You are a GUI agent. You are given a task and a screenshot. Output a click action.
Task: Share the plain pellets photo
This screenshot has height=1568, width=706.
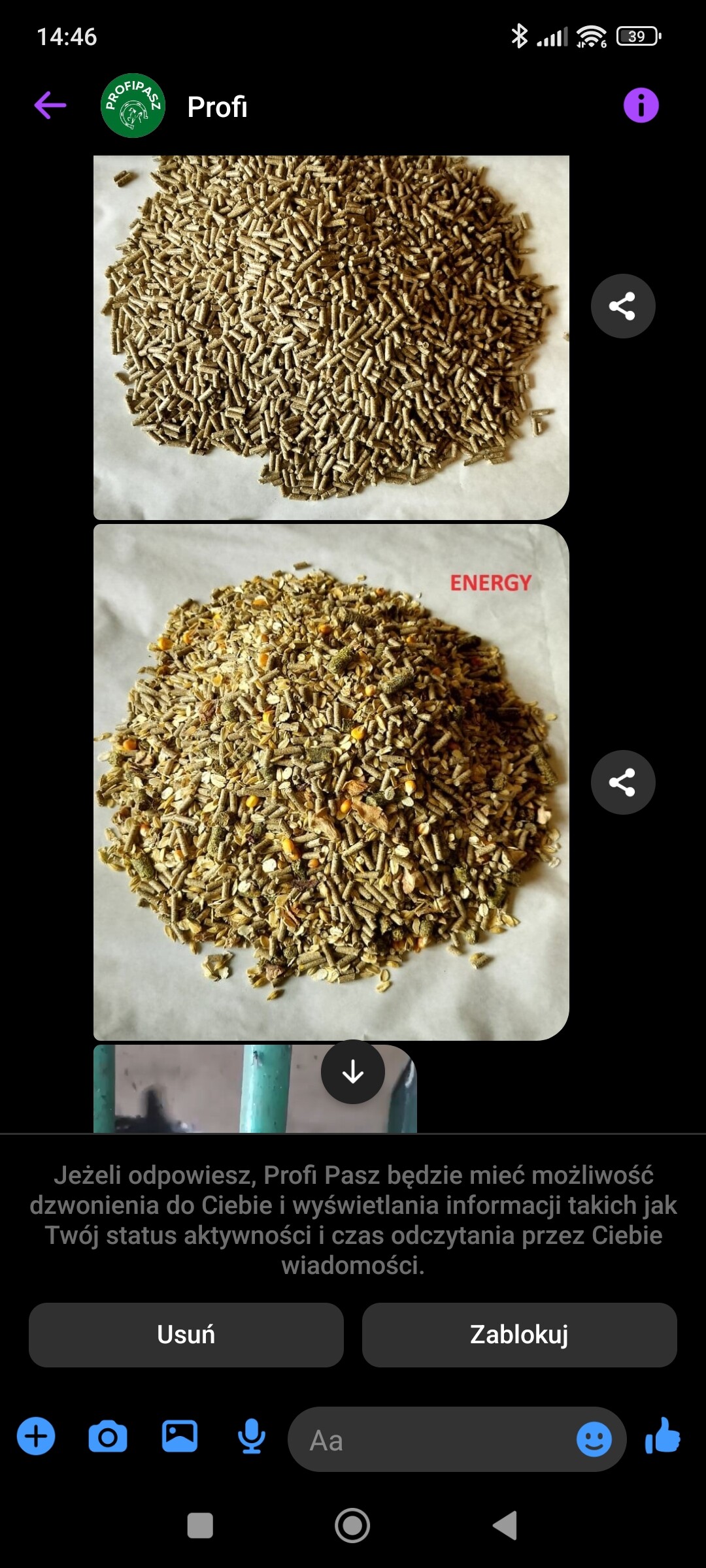coord(622,306)
